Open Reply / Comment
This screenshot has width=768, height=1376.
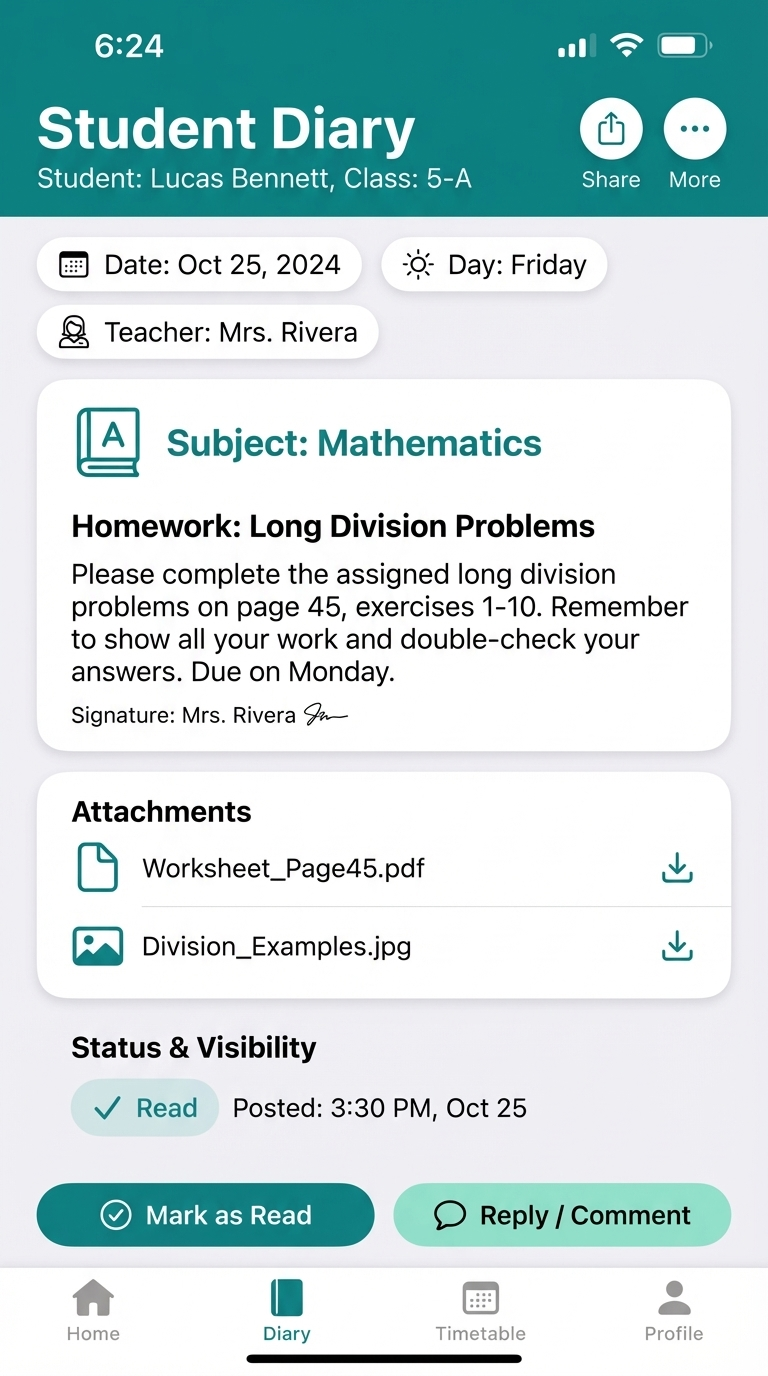pos(562,1215)
